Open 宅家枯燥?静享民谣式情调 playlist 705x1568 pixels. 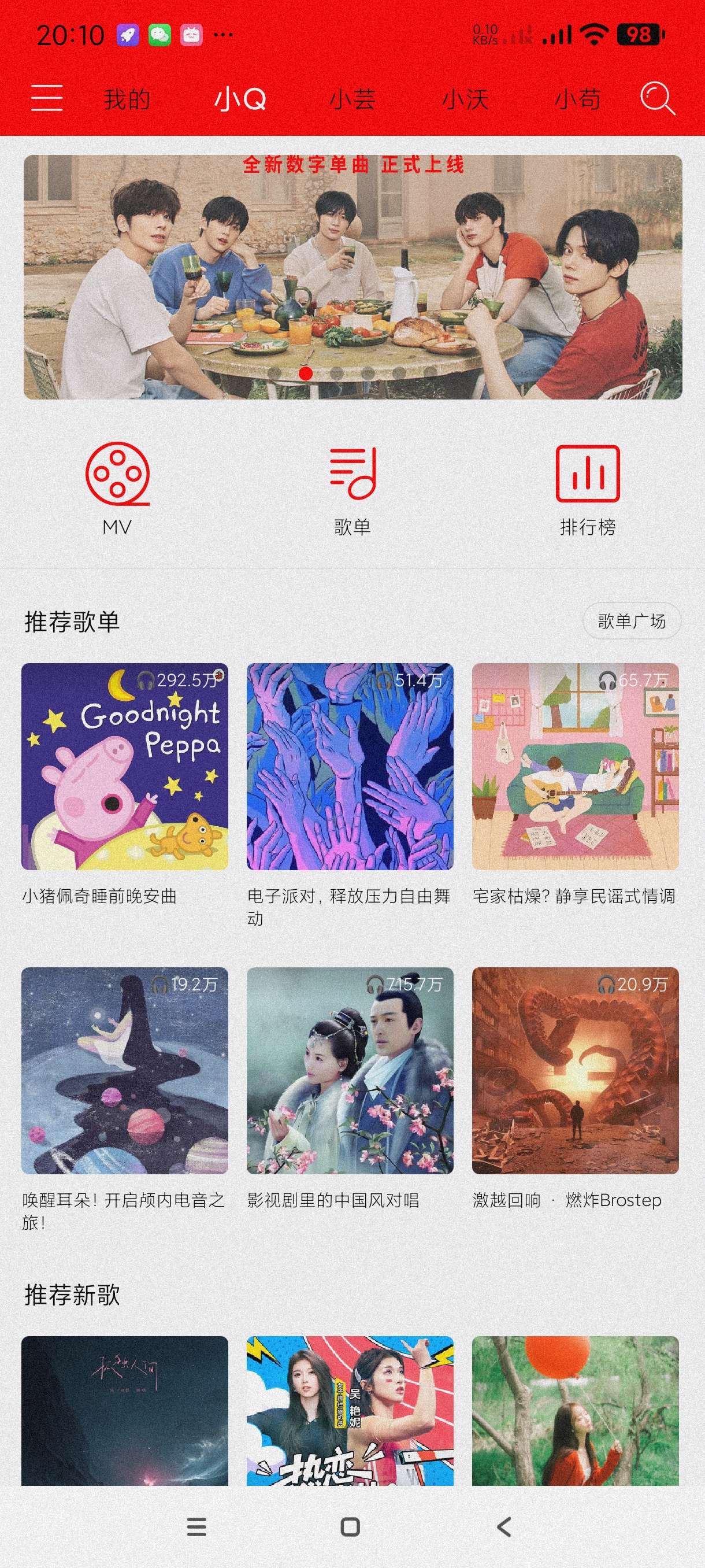pos(576,766)
